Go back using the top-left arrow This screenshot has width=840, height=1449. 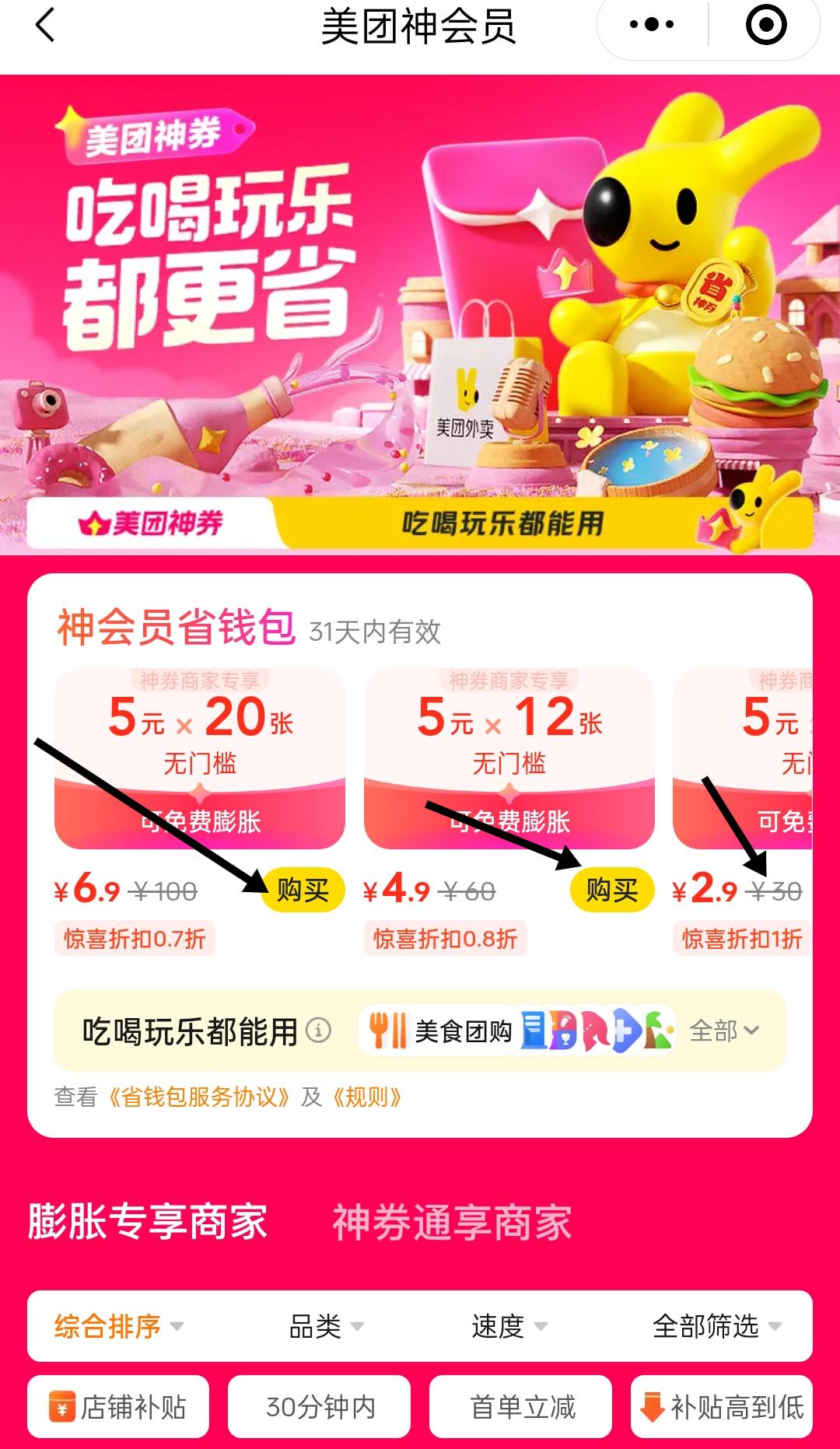click(45, 25)
